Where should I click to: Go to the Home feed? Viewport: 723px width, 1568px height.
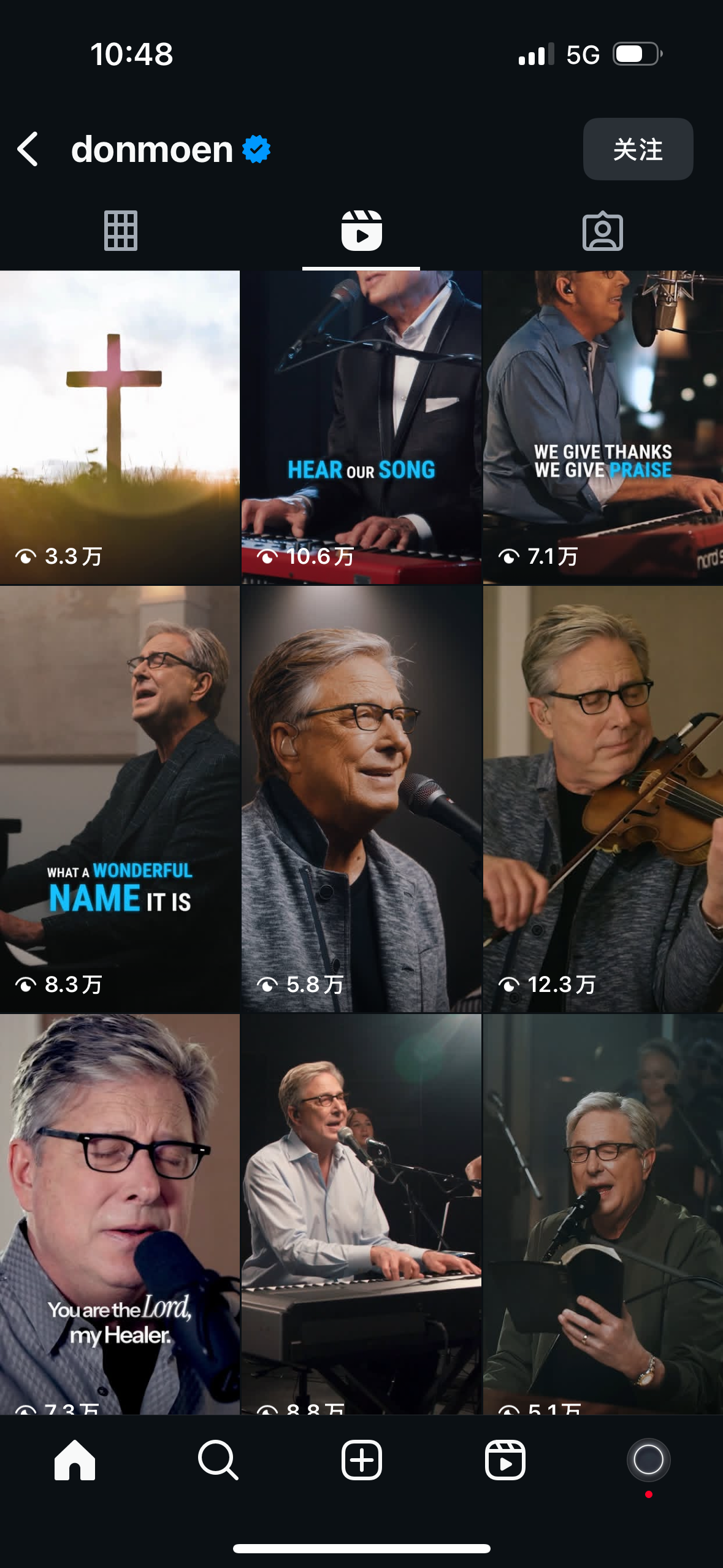tap(75, 1460)
